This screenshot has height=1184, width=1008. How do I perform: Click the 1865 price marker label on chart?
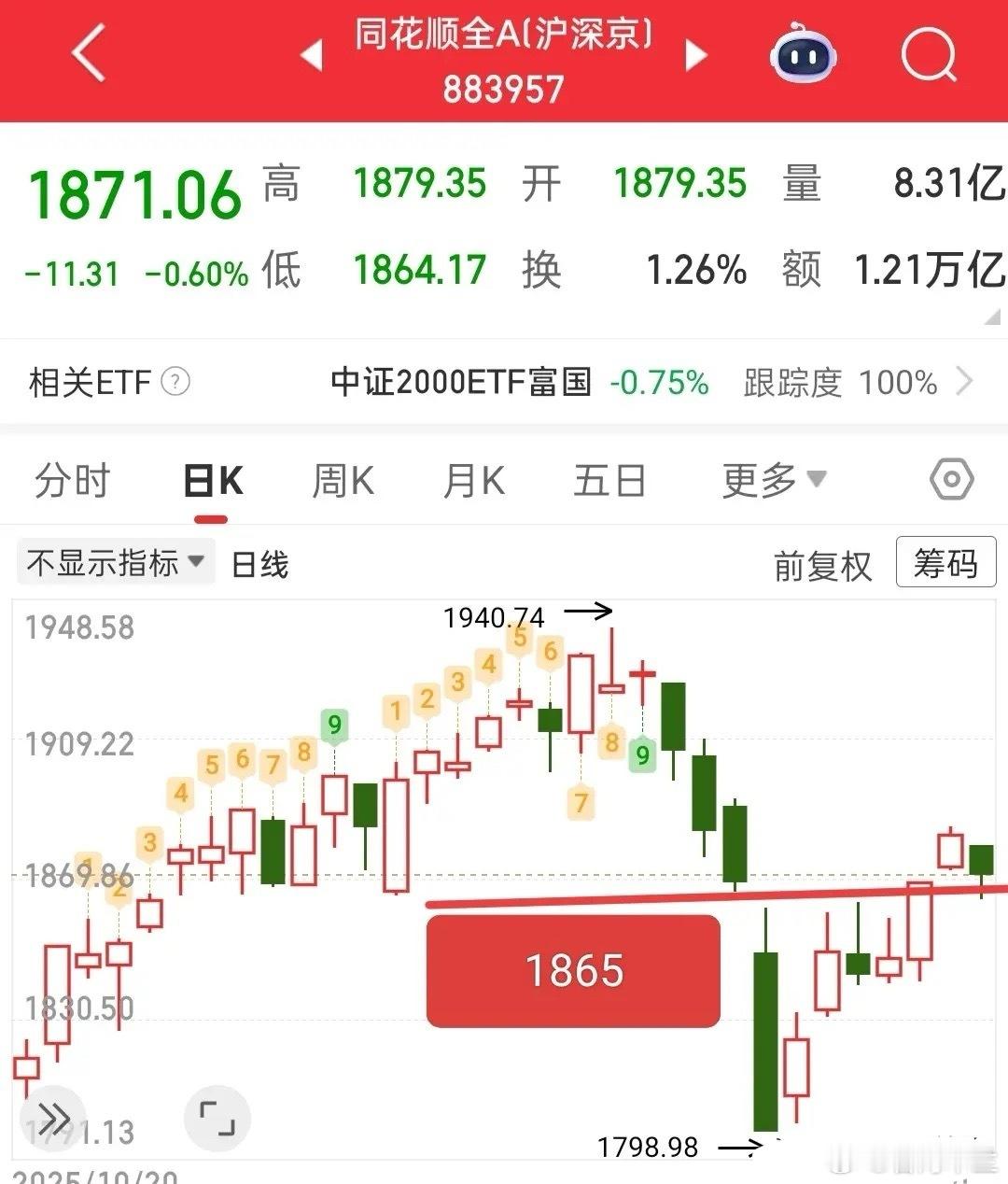pos(572,971)
